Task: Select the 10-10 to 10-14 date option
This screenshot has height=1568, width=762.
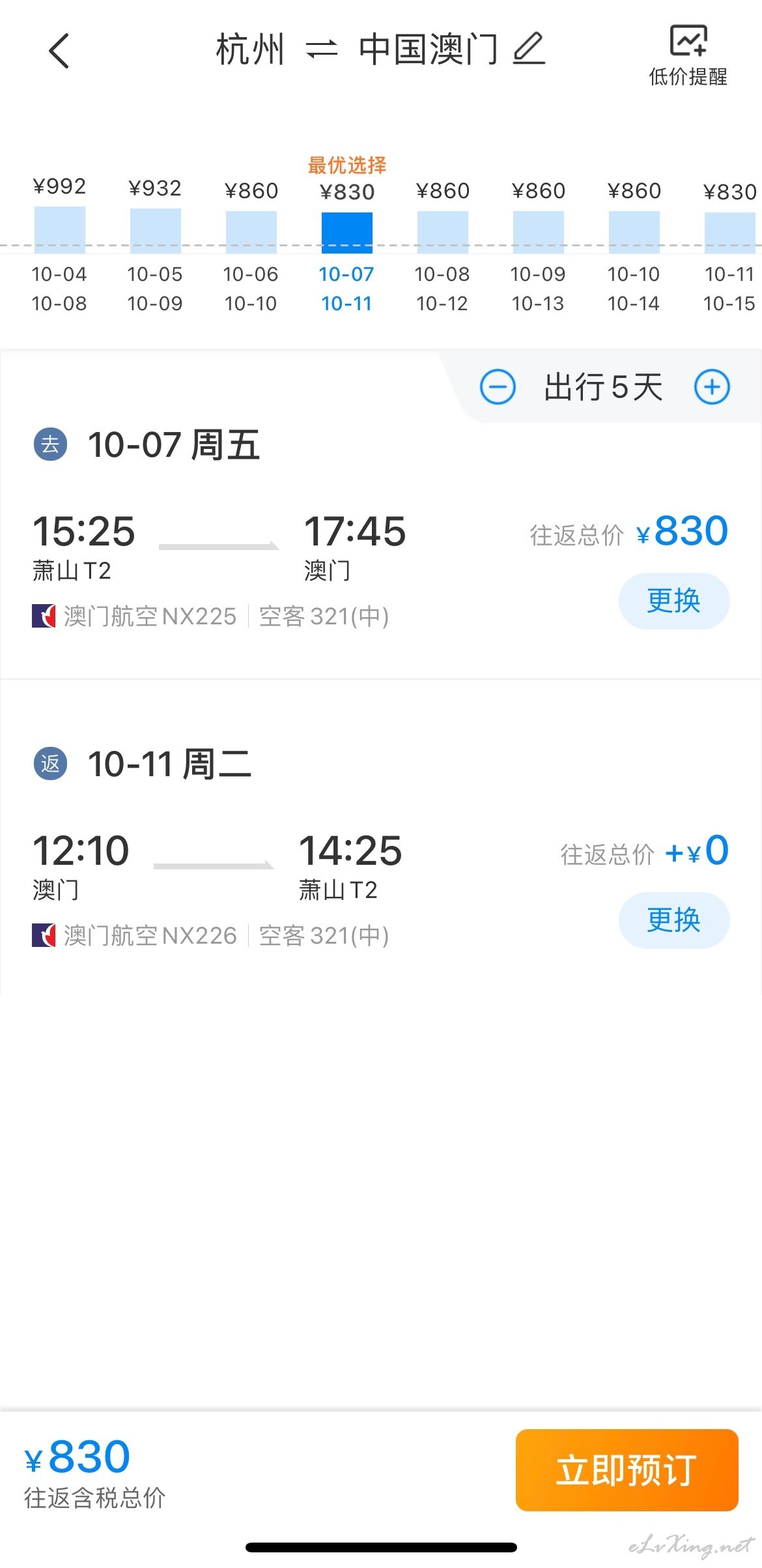Action: [634, 244]
